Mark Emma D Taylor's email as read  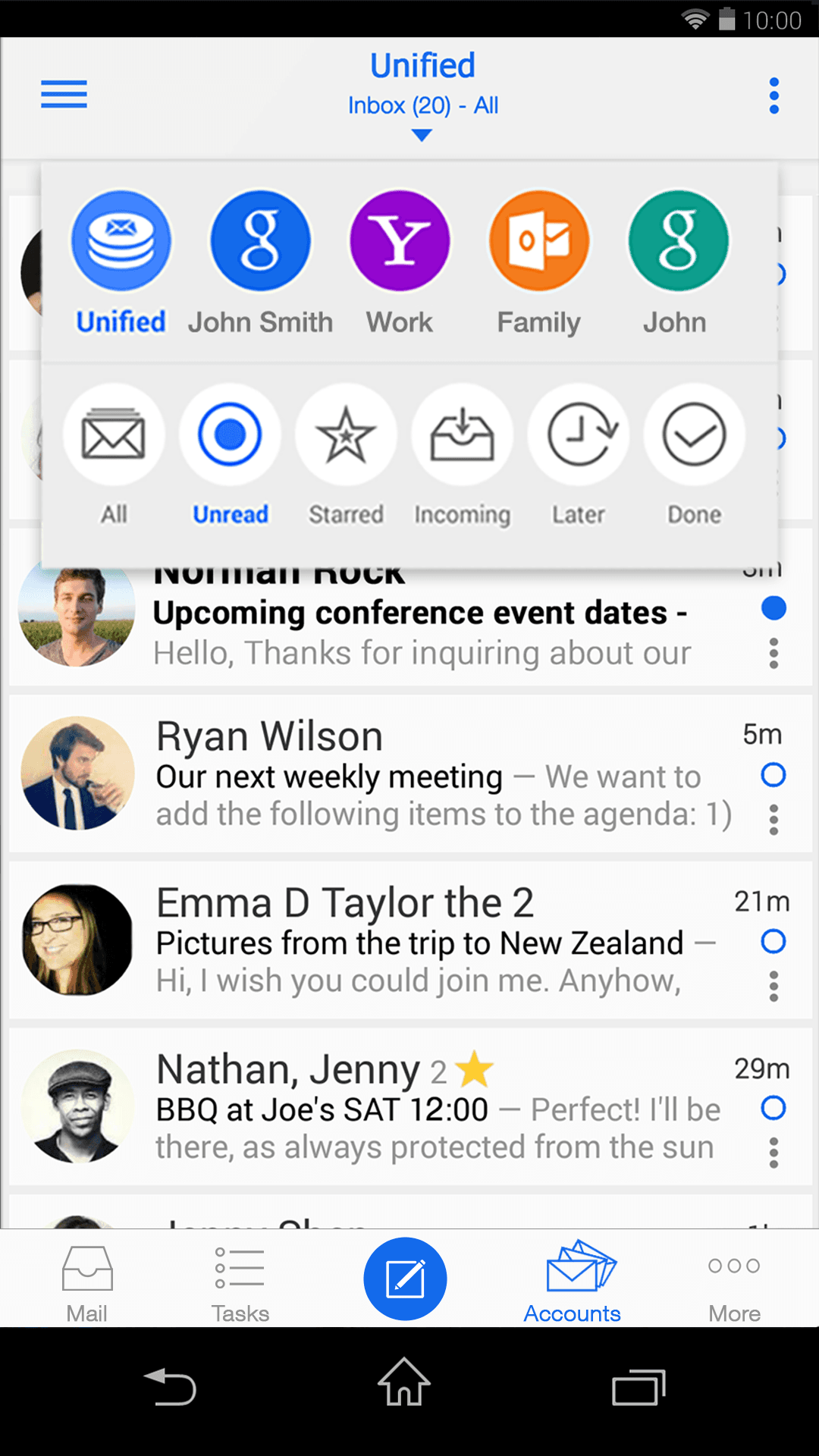pyautogui.click(x=773, y=942)
